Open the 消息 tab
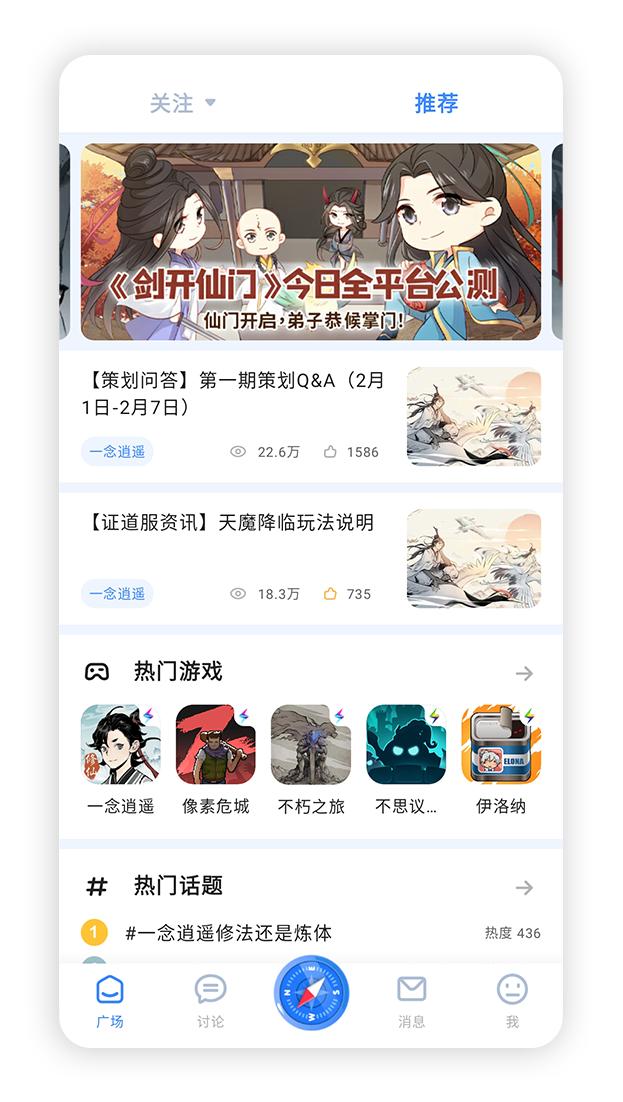 coord(411,1001)
